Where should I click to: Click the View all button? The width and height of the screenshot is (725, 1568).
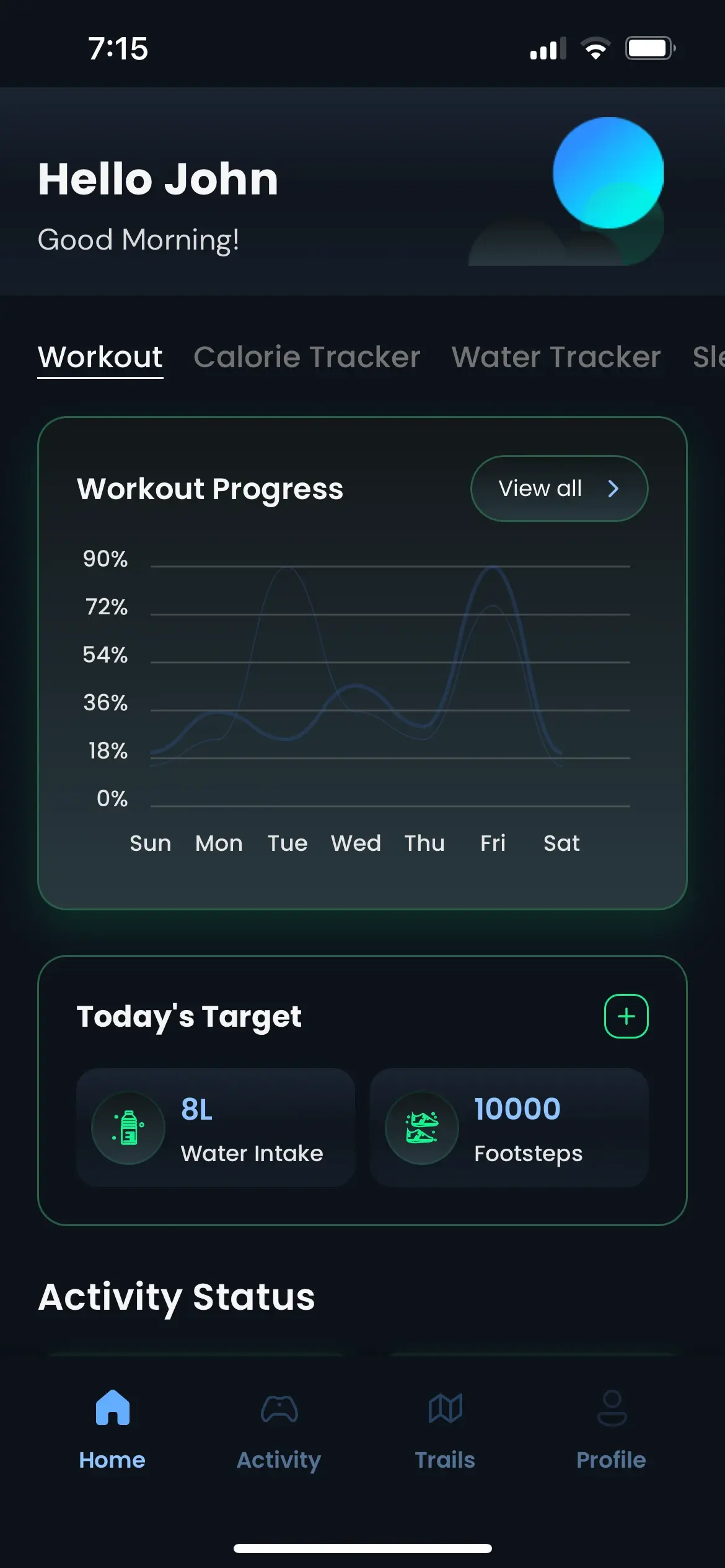coord(558,489)
